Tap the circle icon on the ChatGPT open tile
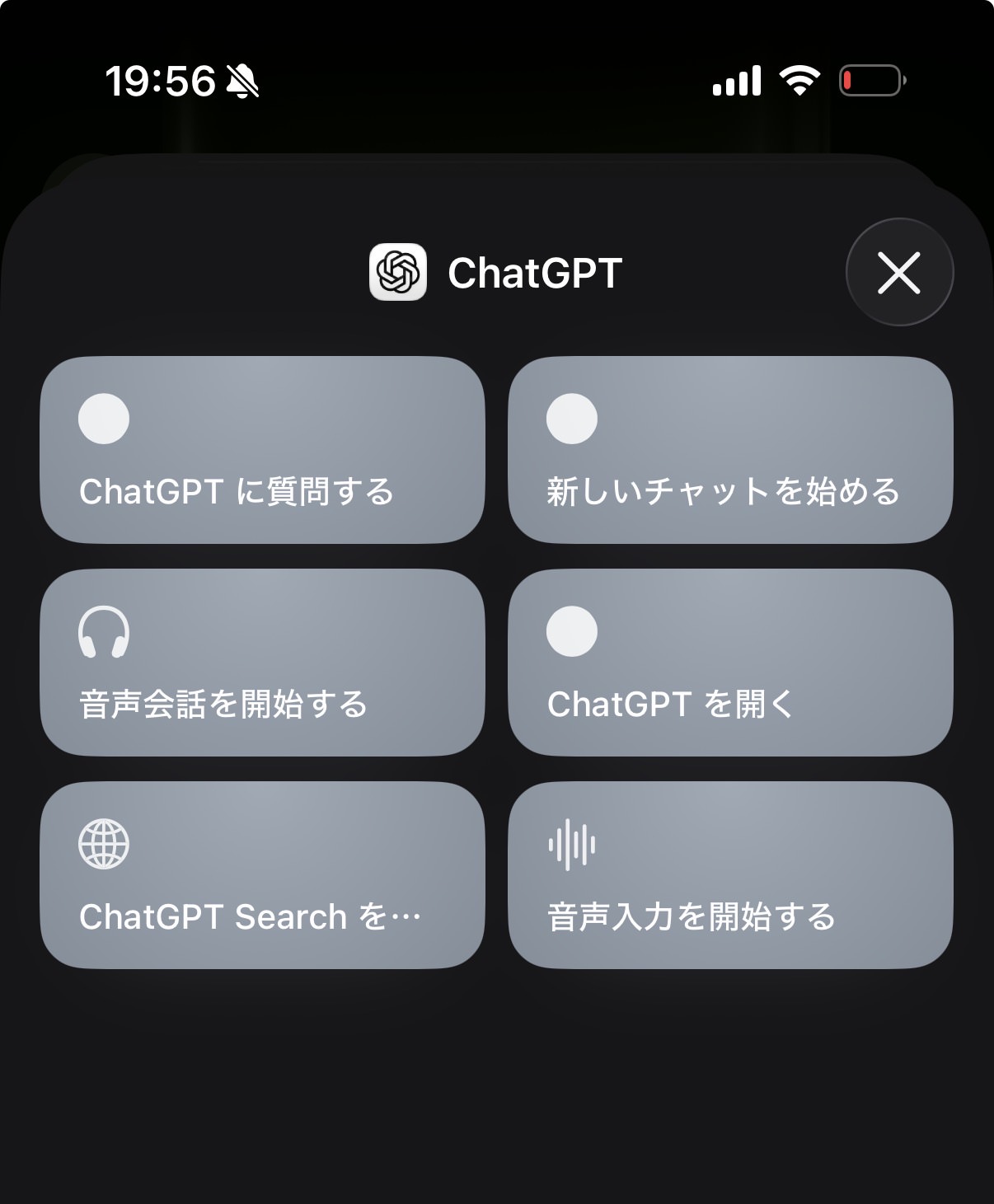Viewport: 994px width, 1204px height. tap(572, 630)
